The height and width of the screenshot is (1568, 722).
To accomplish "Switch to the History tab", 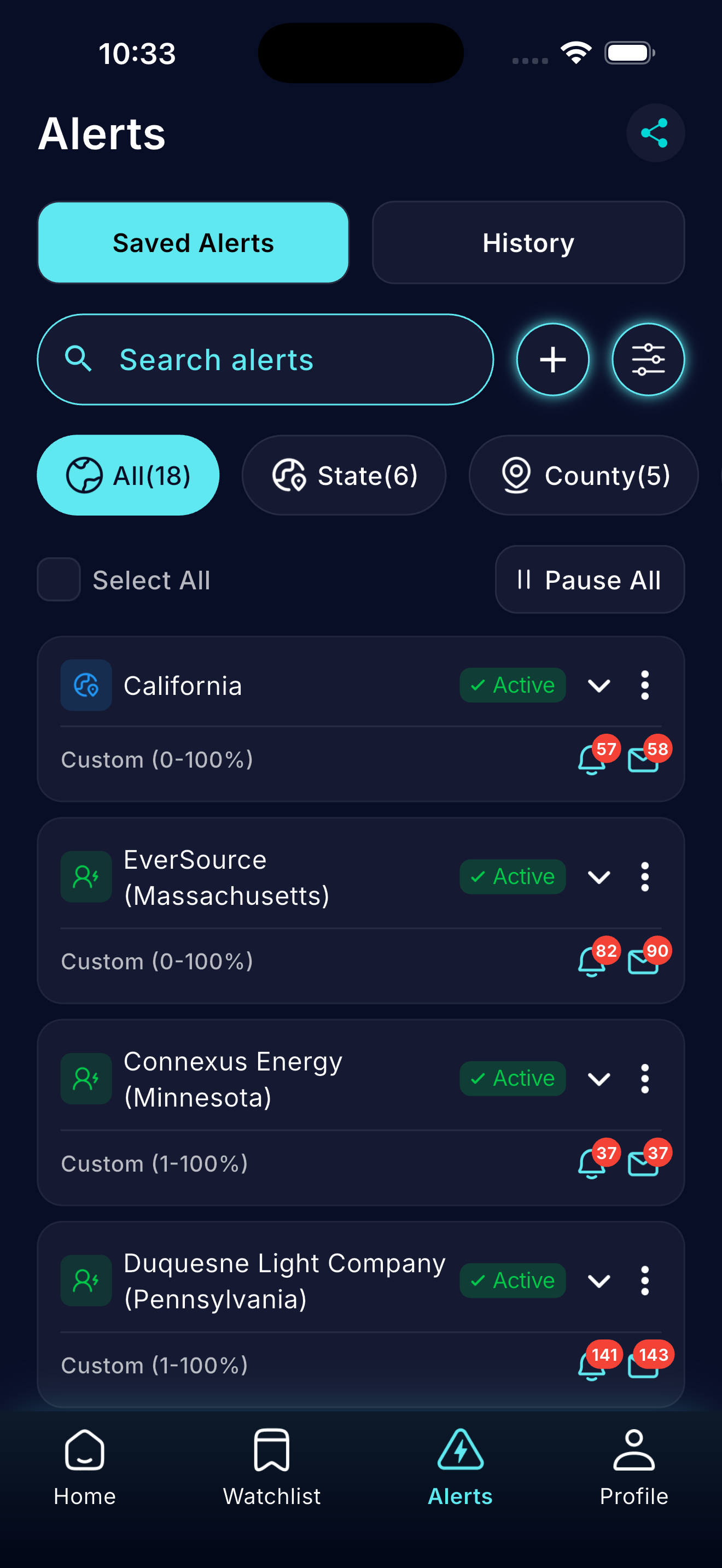I will [x=528, y=243].
